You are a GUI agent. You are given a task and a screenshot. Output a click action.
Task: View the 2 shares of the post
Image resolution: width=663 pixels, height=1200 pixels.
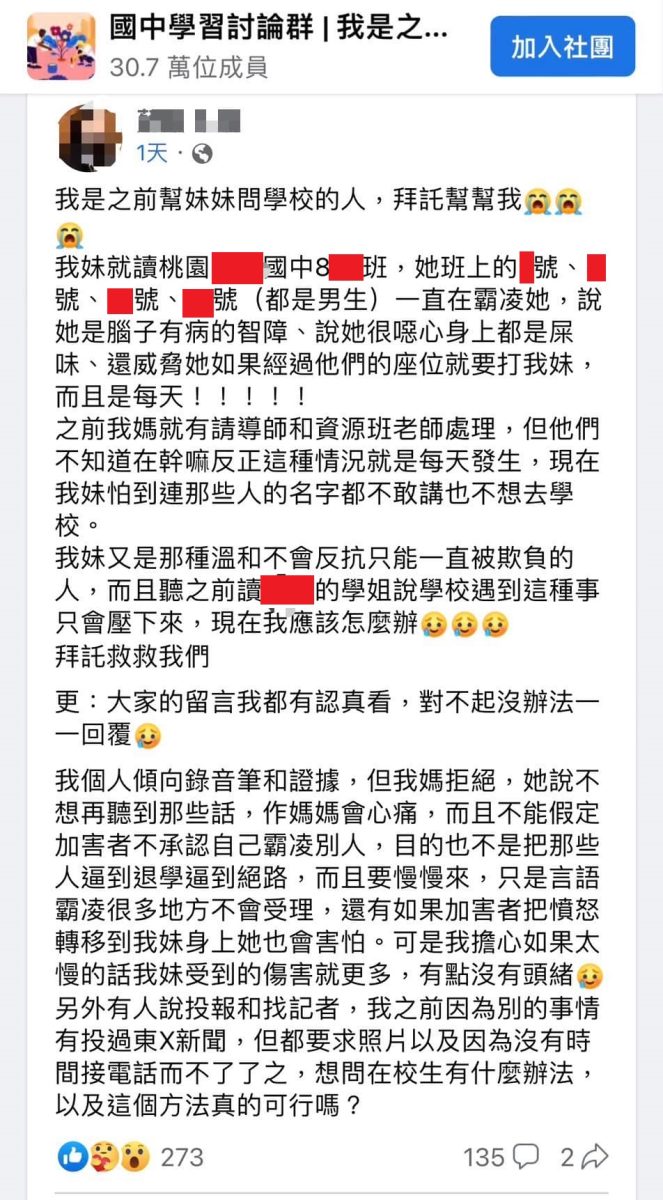click(x=584, y=1157)
